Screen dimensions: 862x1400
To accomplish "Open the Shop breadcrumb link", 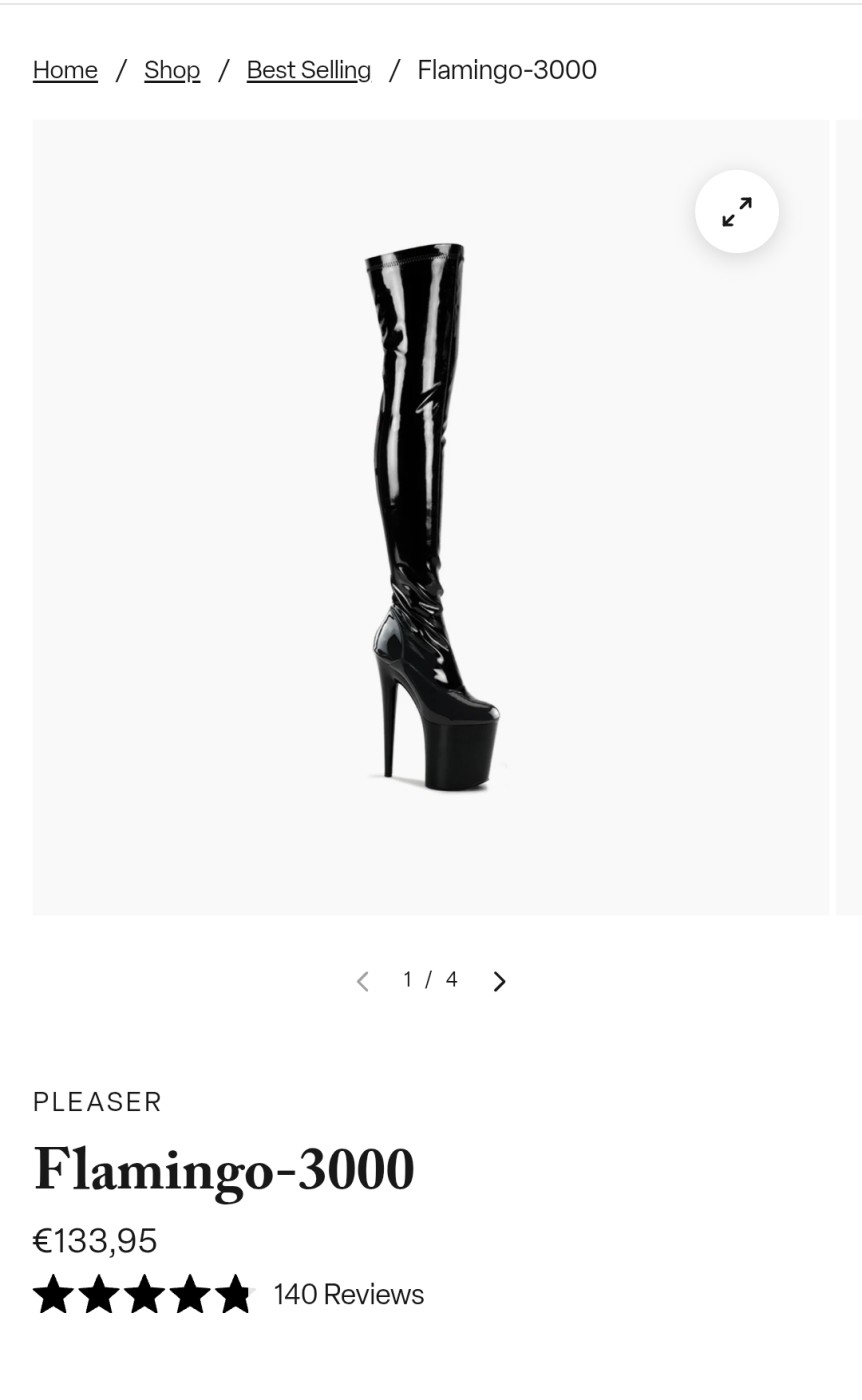I will click(172, 70).
